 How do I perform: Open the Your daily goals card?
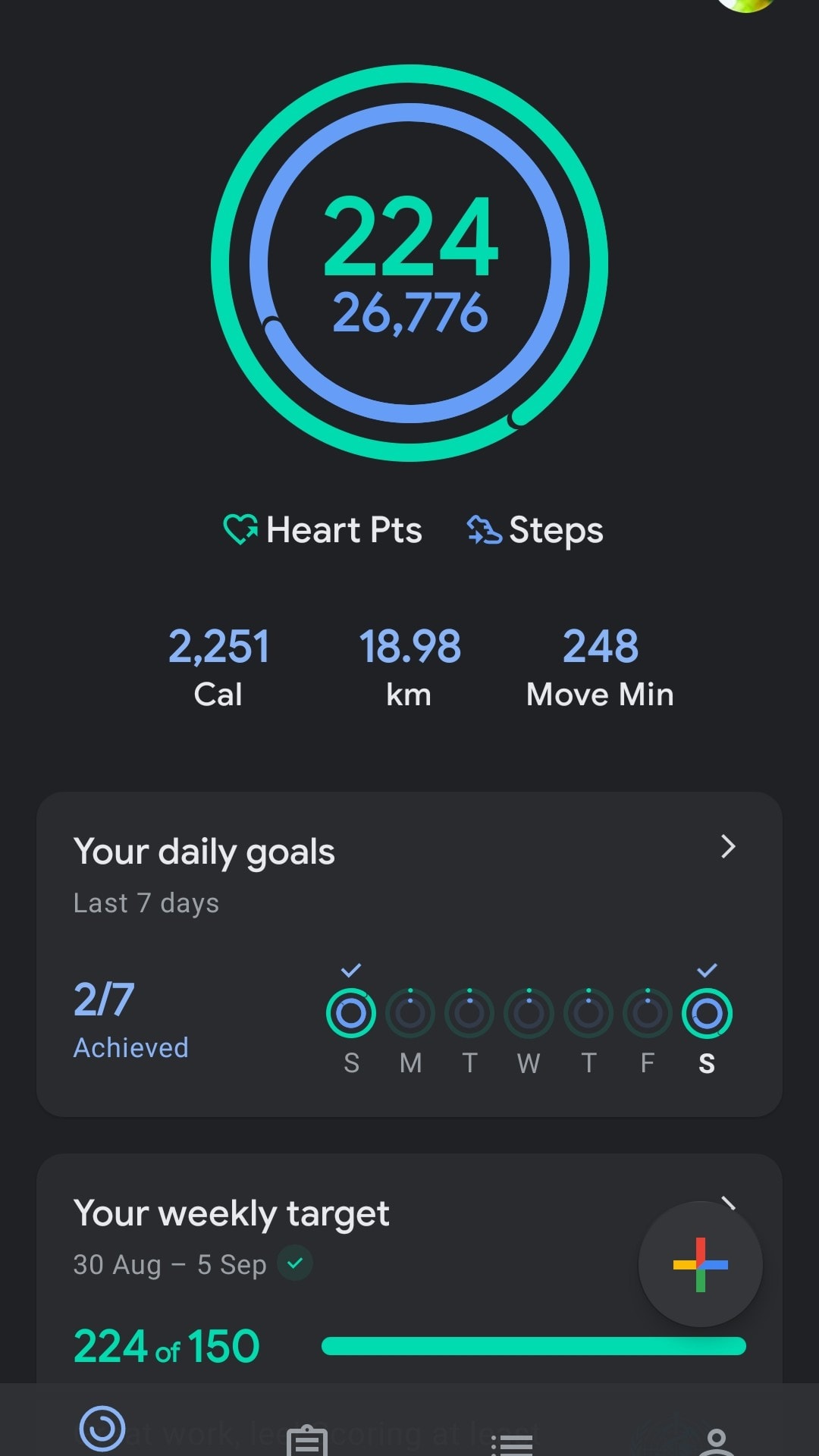pyautogui.click(x=409, y=954)
